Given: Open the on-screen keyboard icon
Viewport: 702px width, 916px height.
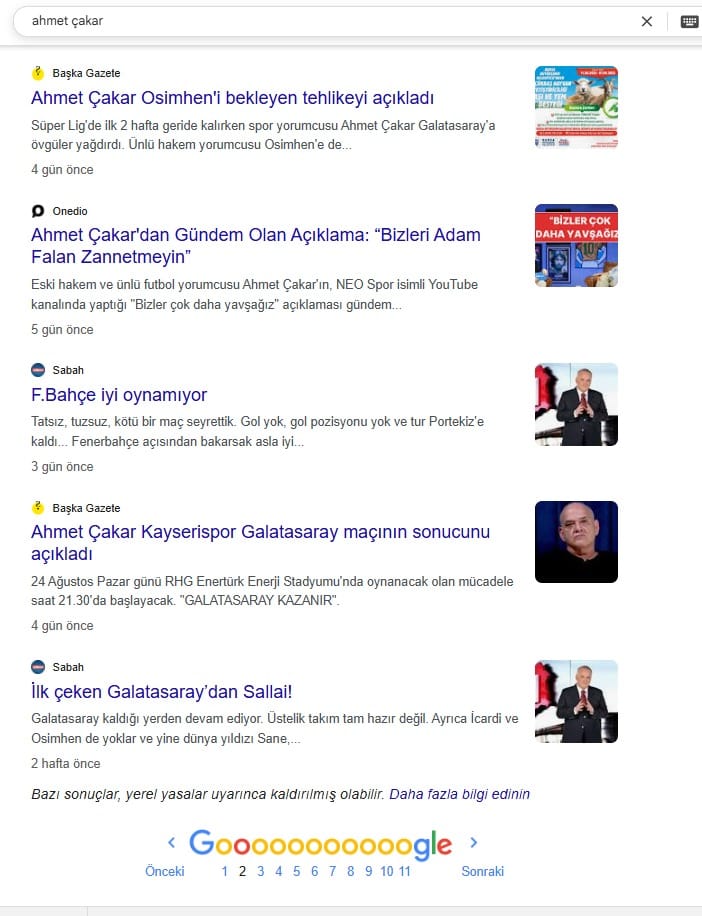Looking at the screenshot, I should (690, 21).
